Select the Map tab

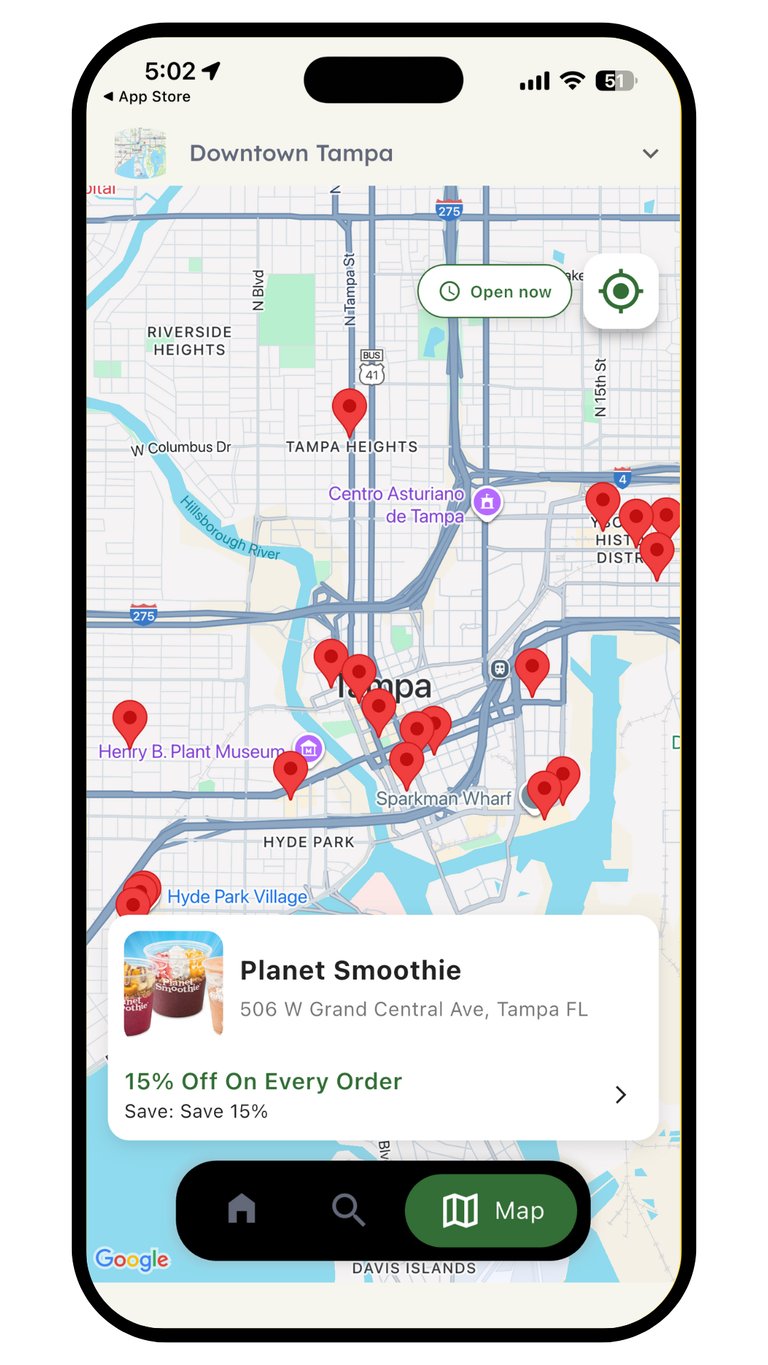pos(491,1211)
